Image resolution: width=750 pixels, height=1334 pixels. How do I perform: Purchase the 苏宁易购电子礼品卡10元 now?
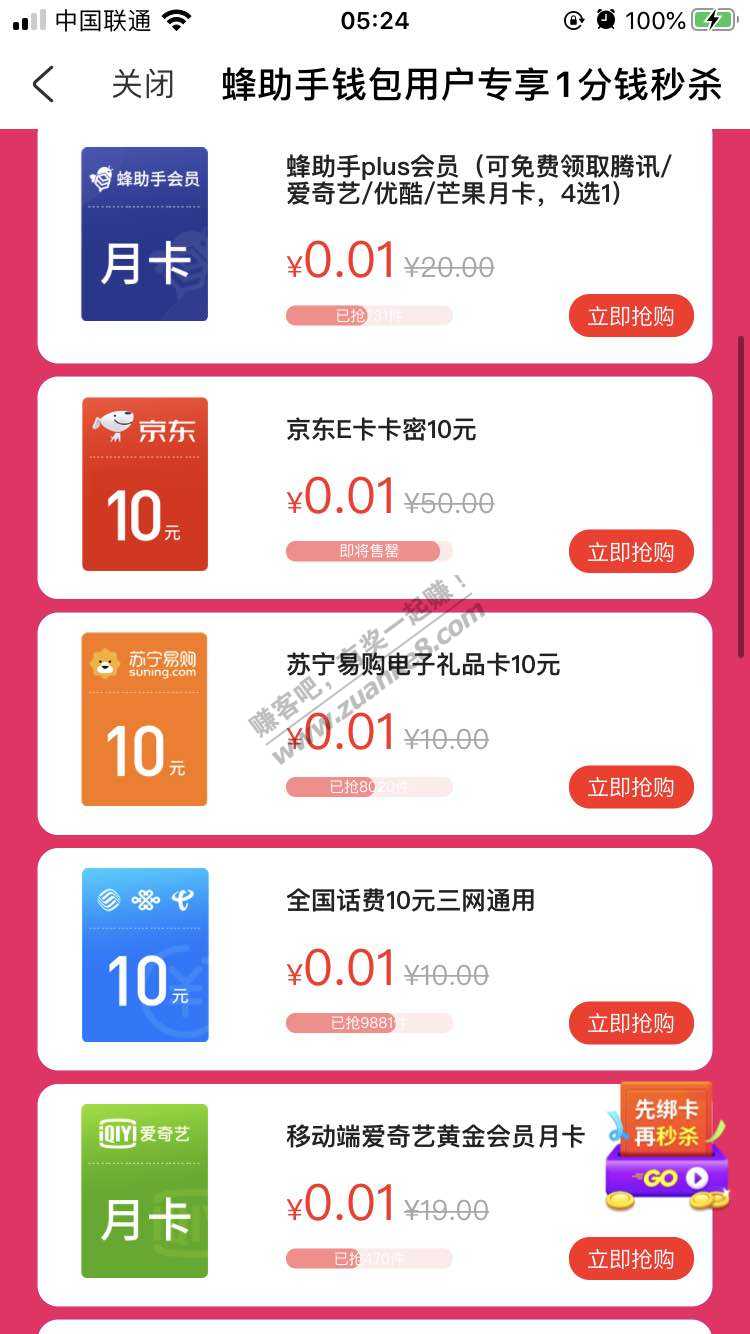pyautogui.click(x=631, y=788)
